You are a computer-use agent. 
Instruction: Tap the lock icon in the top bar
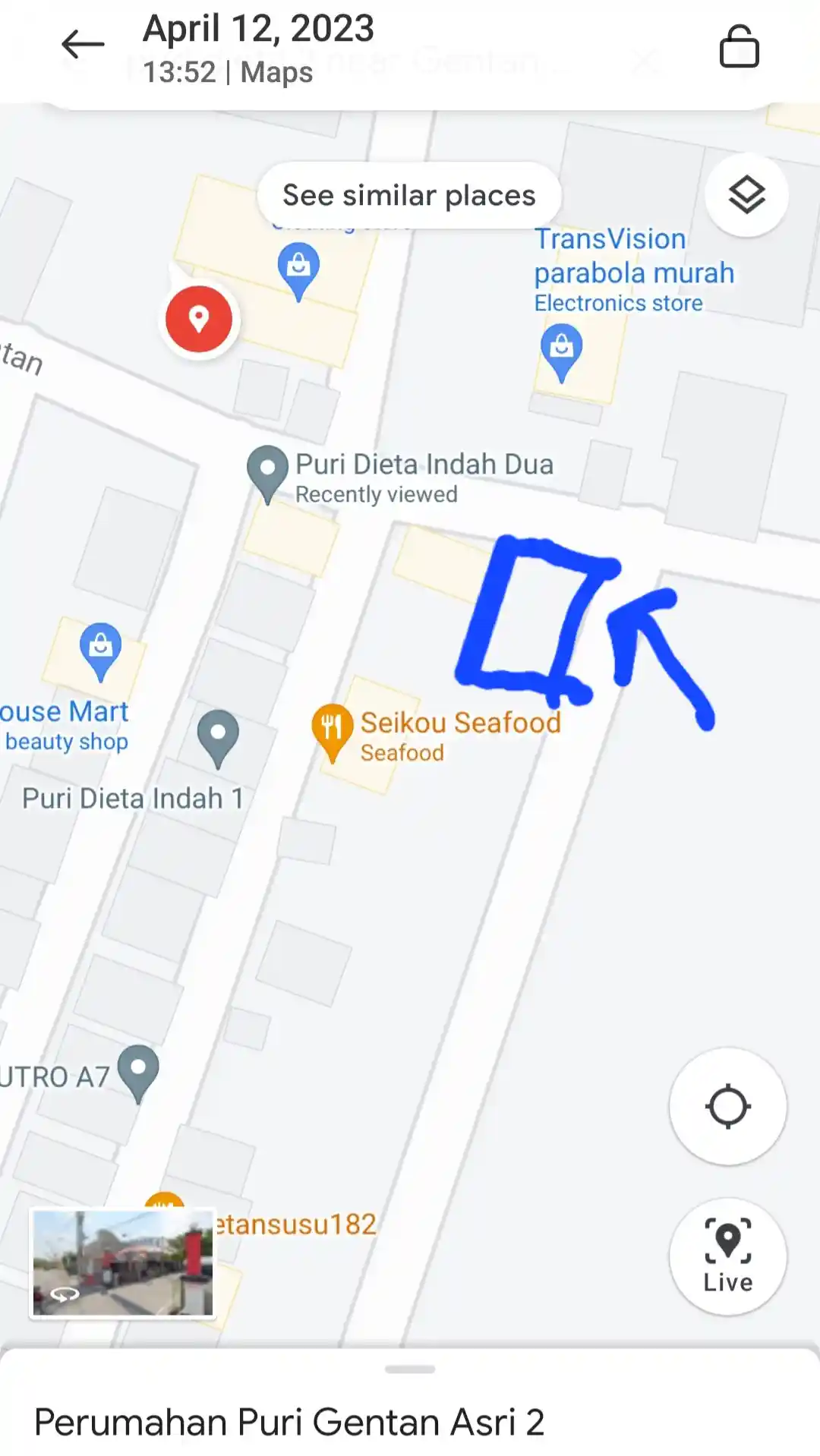[x=739, y=47]
